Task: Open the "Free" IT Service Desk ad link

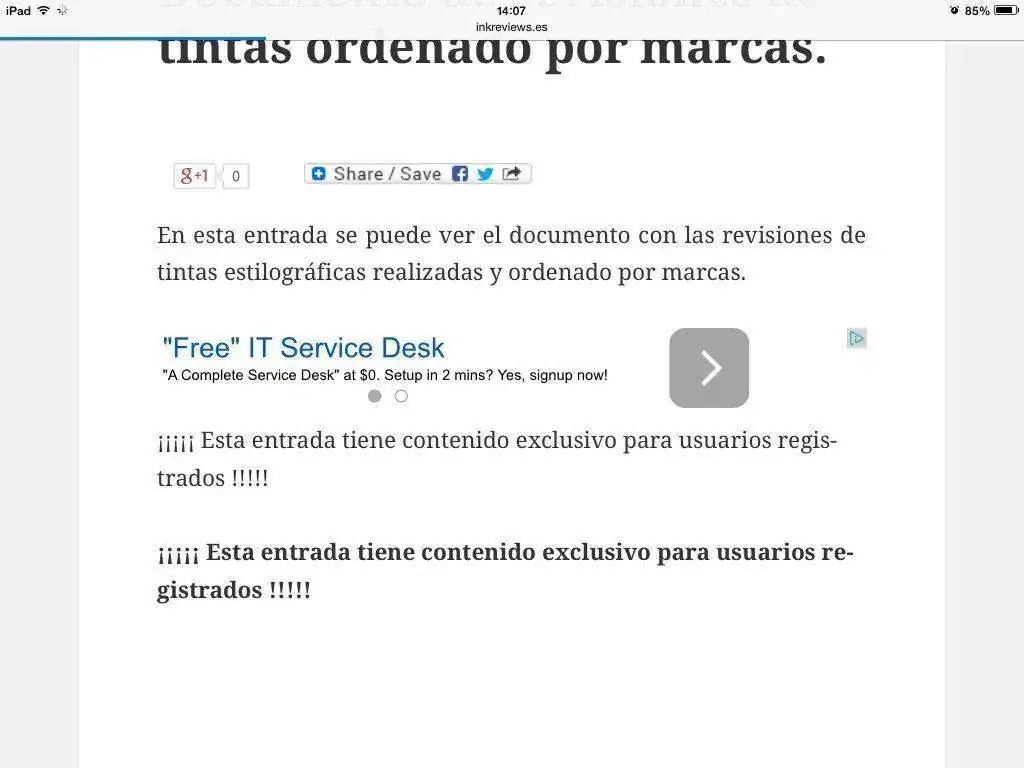Action: pyautogui.click(x=303, y=348)
